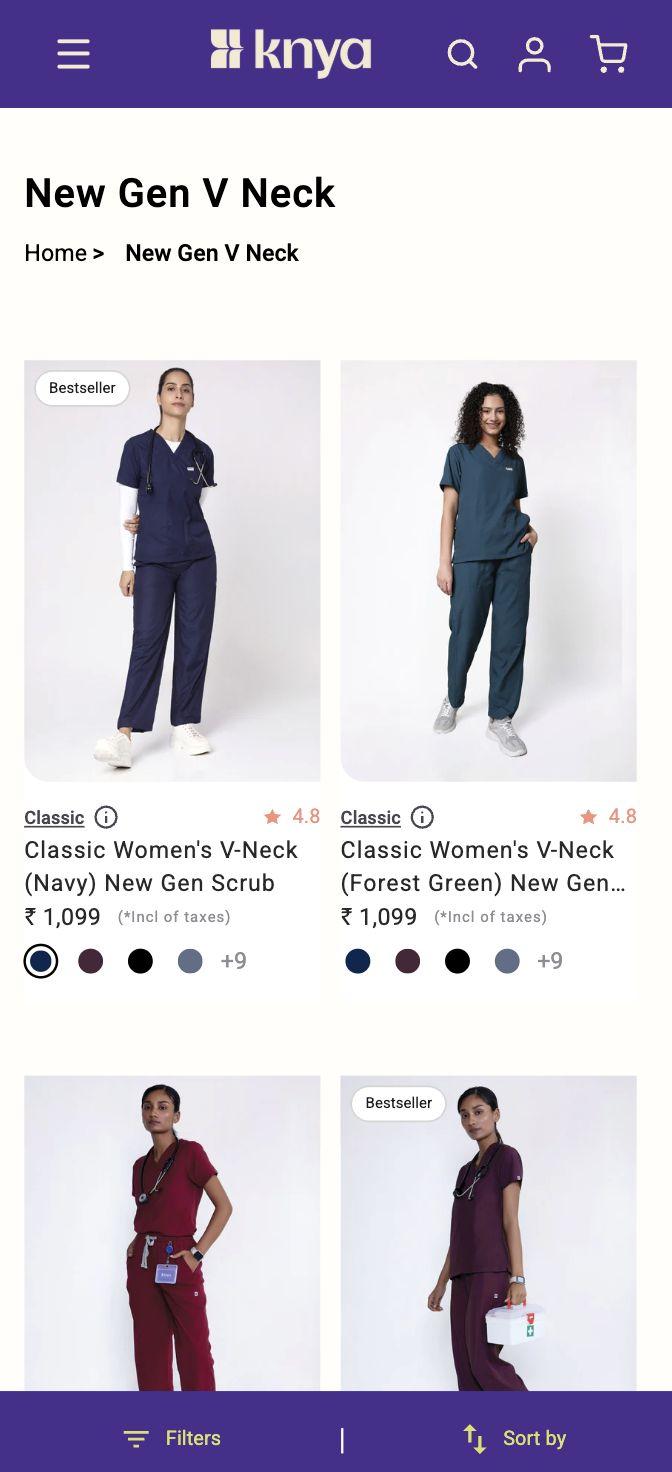
Task: Tap the info icon beside Classic on Forest Green scrub
Action: [422, 817]
